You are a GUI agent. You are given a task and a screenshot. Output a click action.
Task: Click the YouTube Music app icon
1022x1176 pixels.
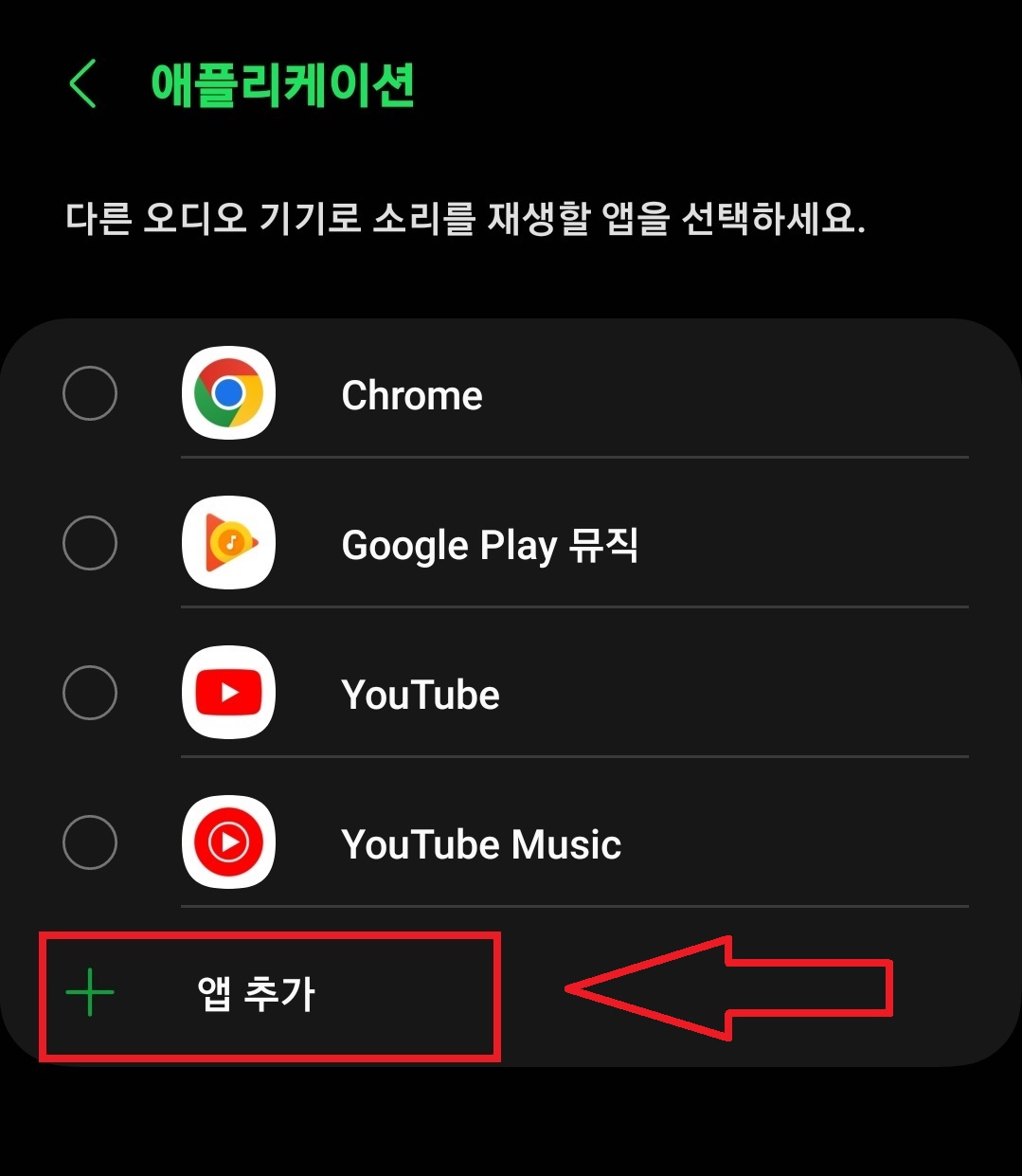(x=227, y=842)
